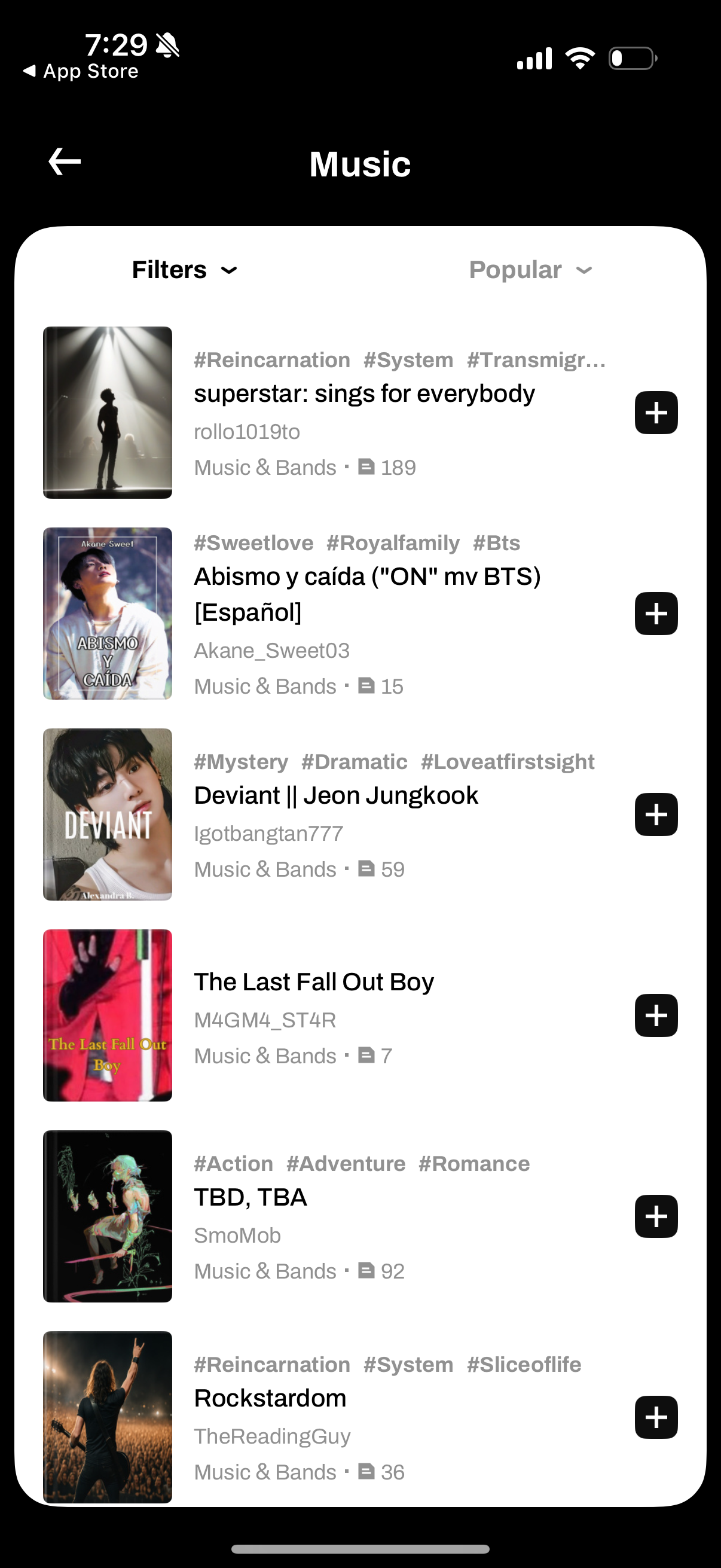
Task: Select the #Reincarnation tag
Action: pyautogui.click(x=271, y=359)
